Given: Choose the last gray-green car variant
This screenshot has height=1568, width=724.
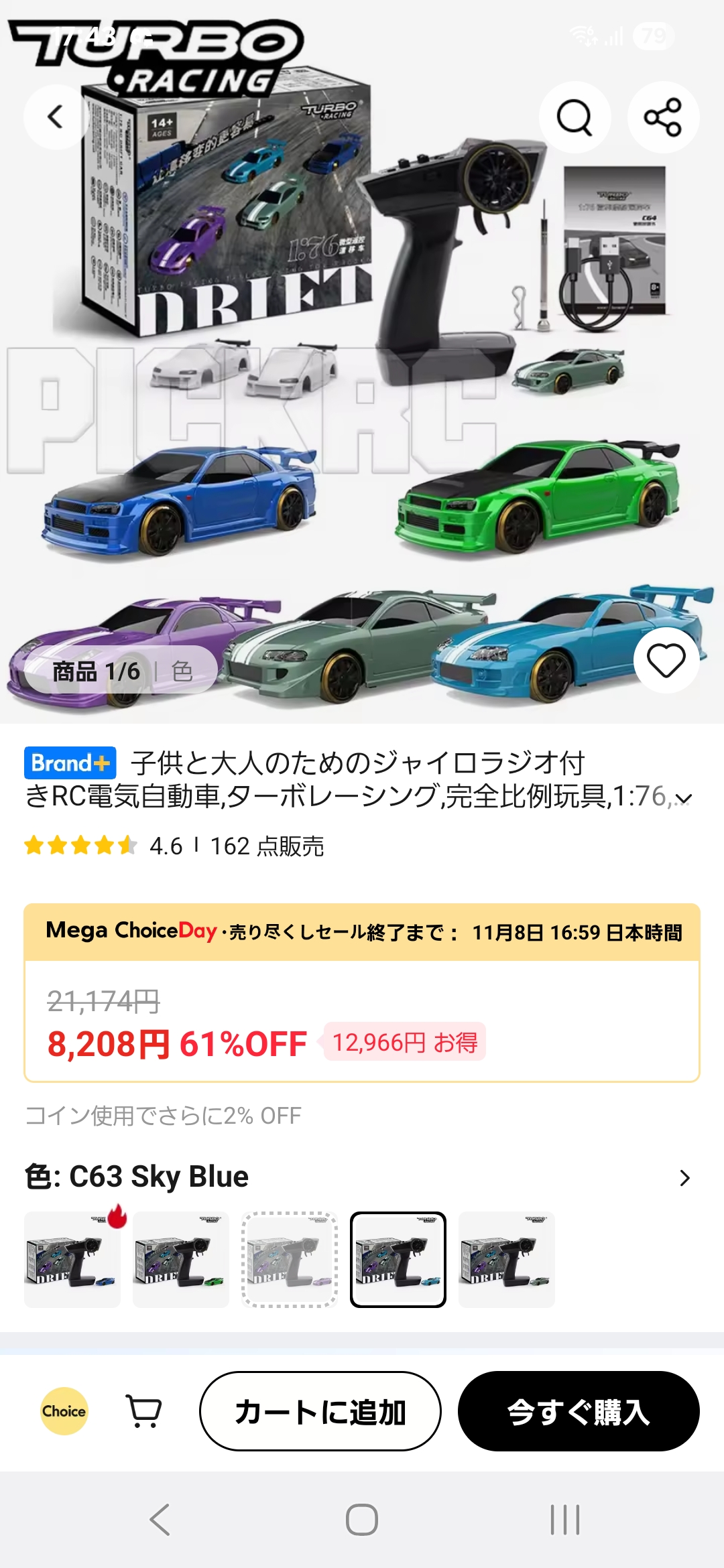Looking at the screenshot, I should coord(507,1259).
